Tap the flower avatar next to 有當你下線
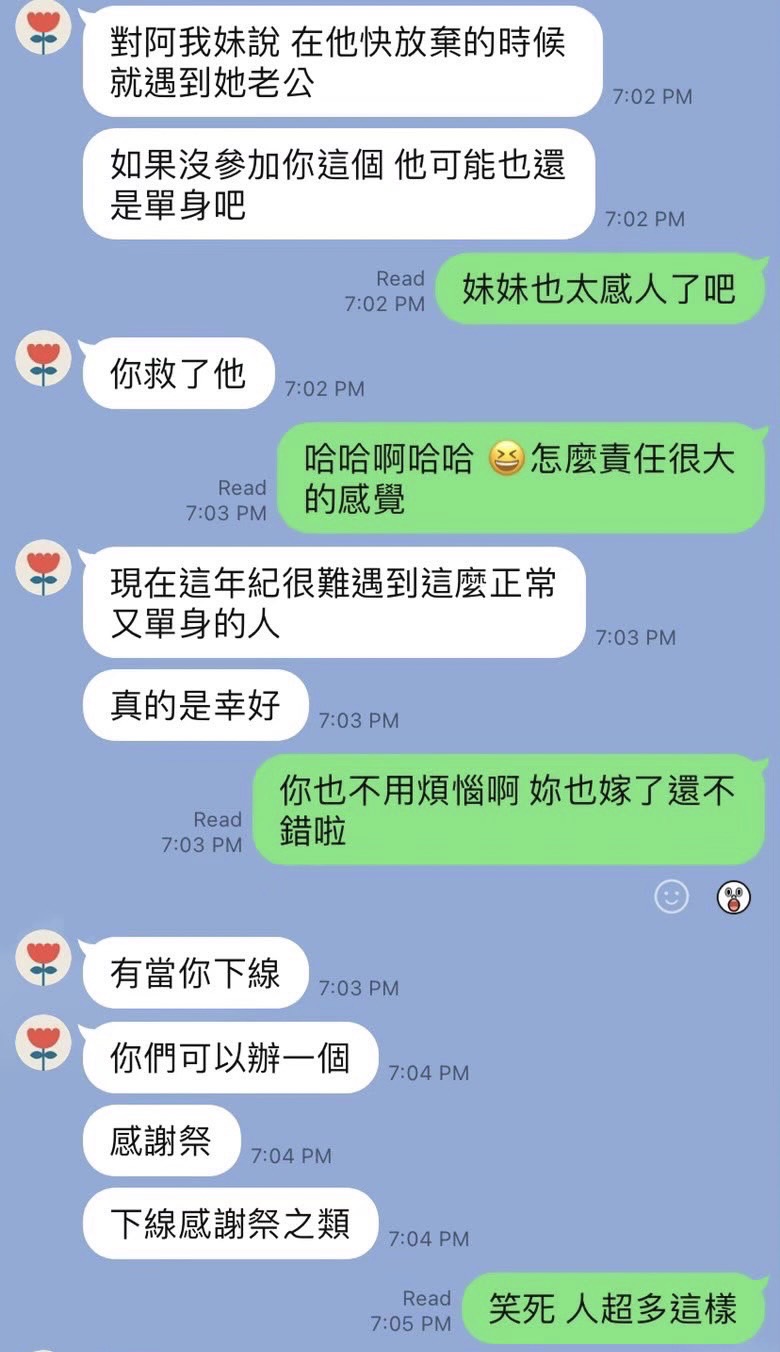 [43, 958]
